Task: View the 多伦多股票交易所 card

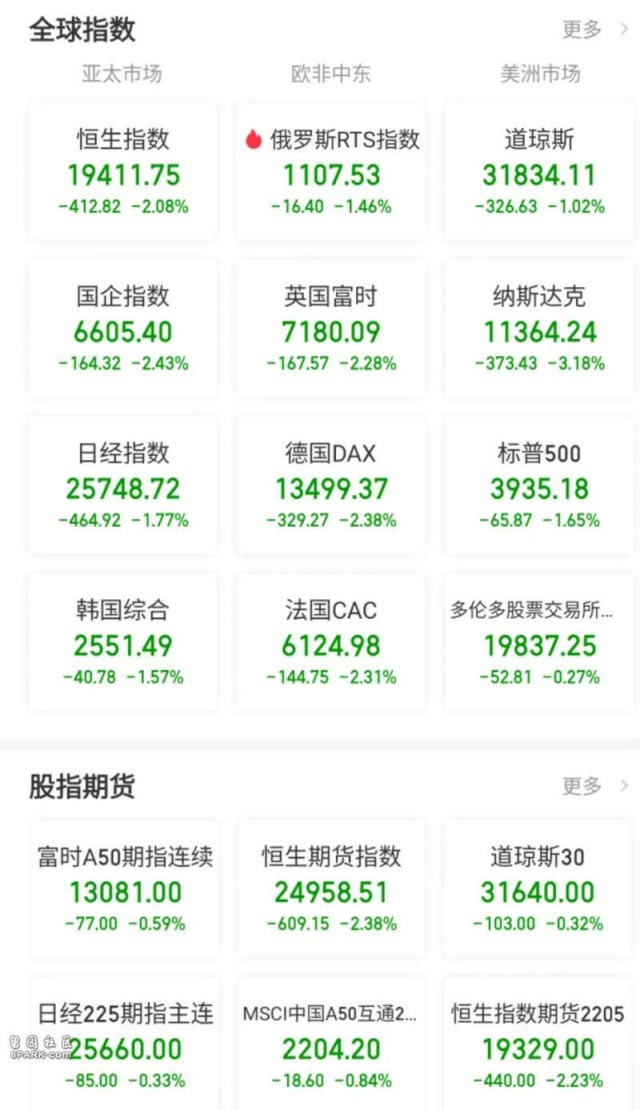Action: click(539, 643)
